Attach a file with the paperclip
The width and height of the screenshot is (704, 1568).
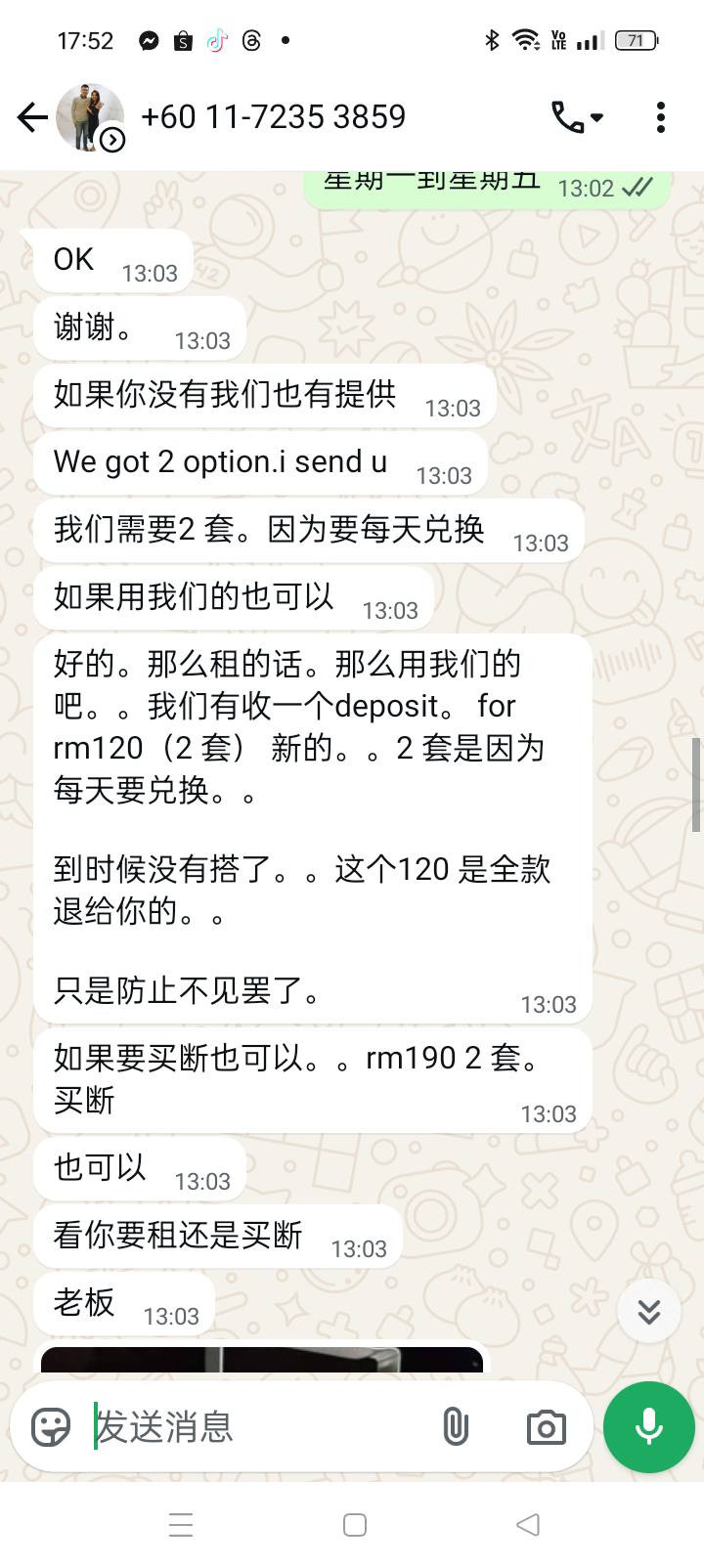point(456,1427)
